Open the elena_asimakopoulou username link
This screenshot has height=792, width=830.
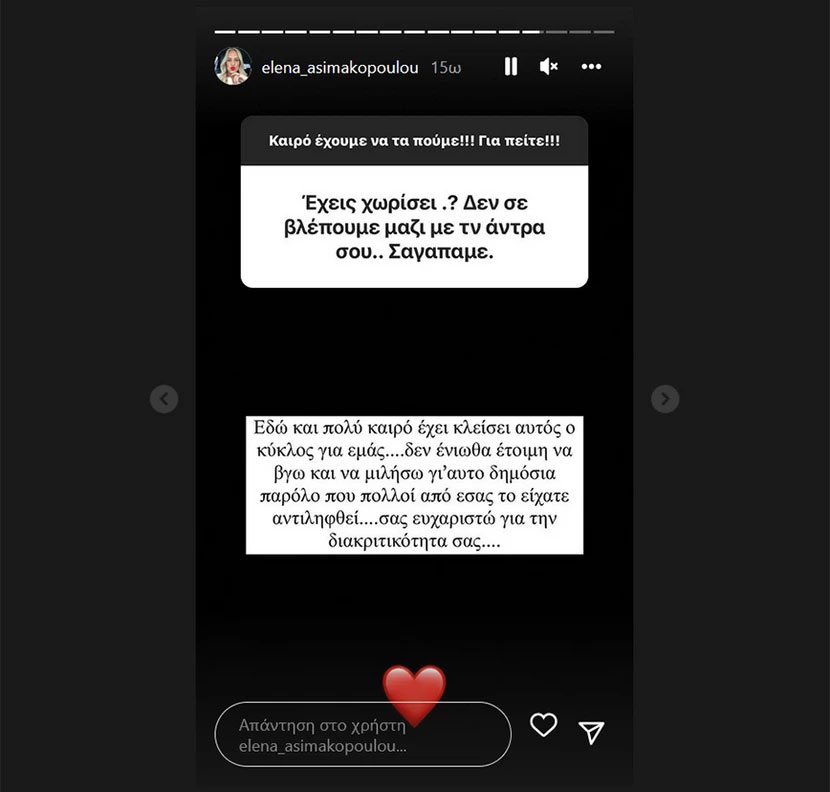point(339,68)
